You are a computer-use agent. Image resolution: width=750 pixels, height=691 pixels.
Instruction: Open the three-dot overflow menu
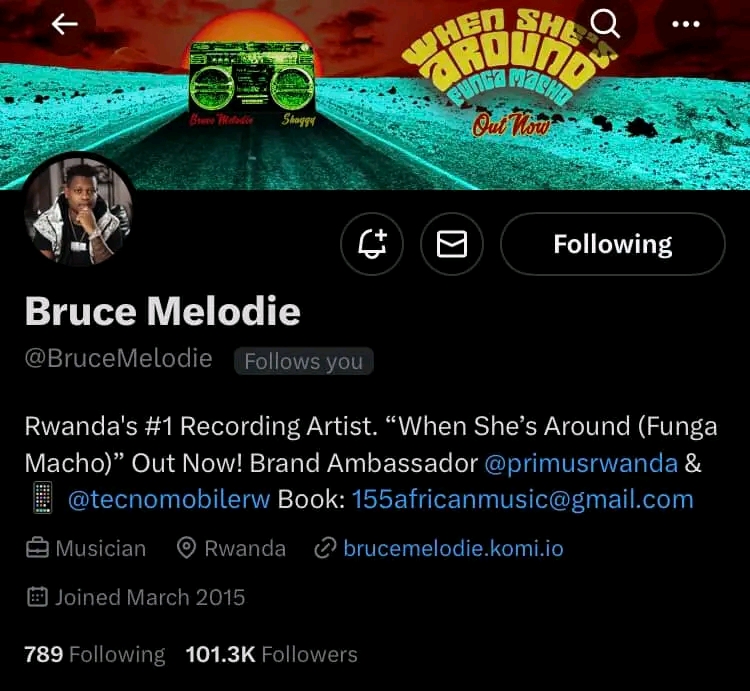686,25
